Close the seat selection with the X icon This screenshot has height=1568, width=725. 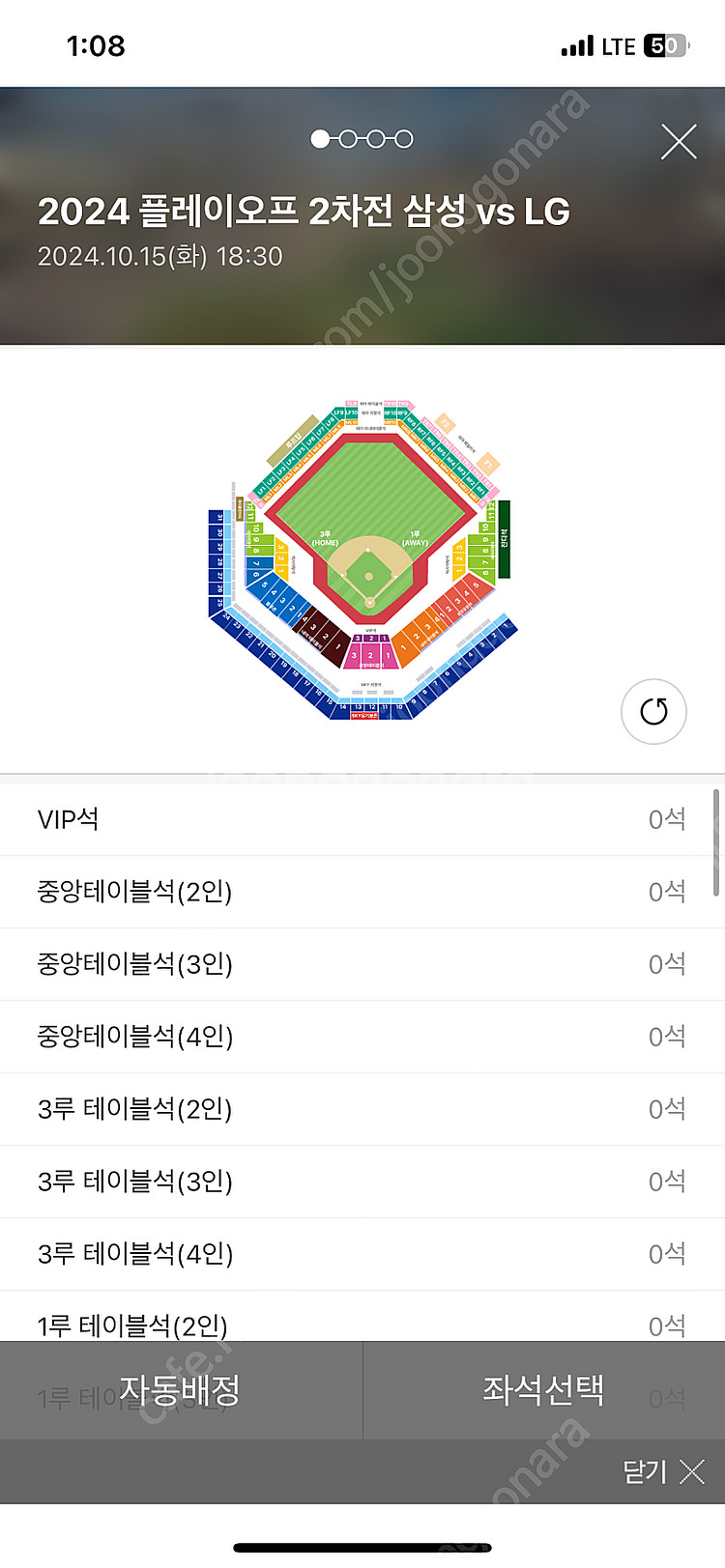pos(678,142)
